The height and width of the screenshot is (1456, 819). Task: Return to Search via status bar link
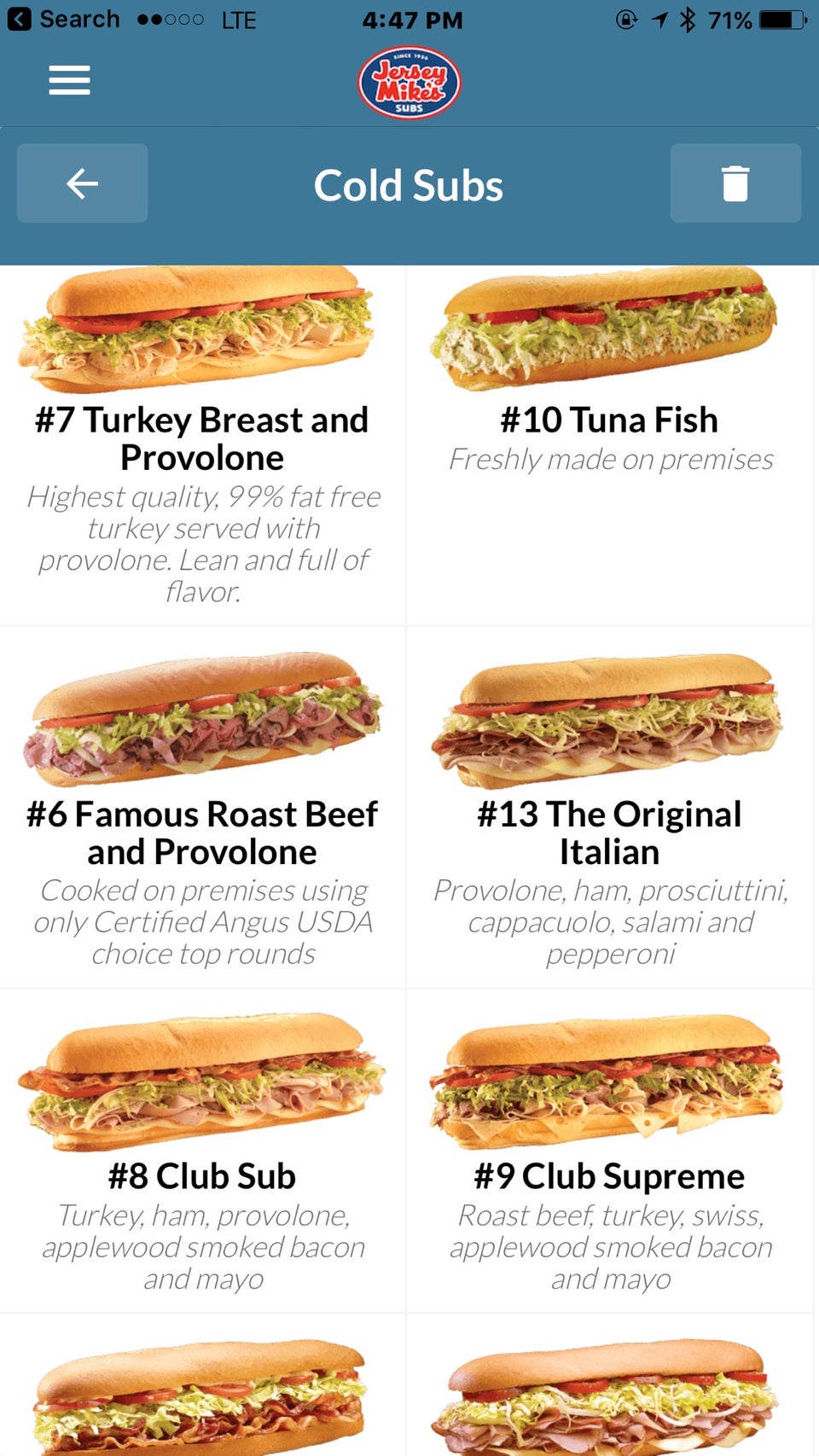pyautogui.click(x=64, y=19)
